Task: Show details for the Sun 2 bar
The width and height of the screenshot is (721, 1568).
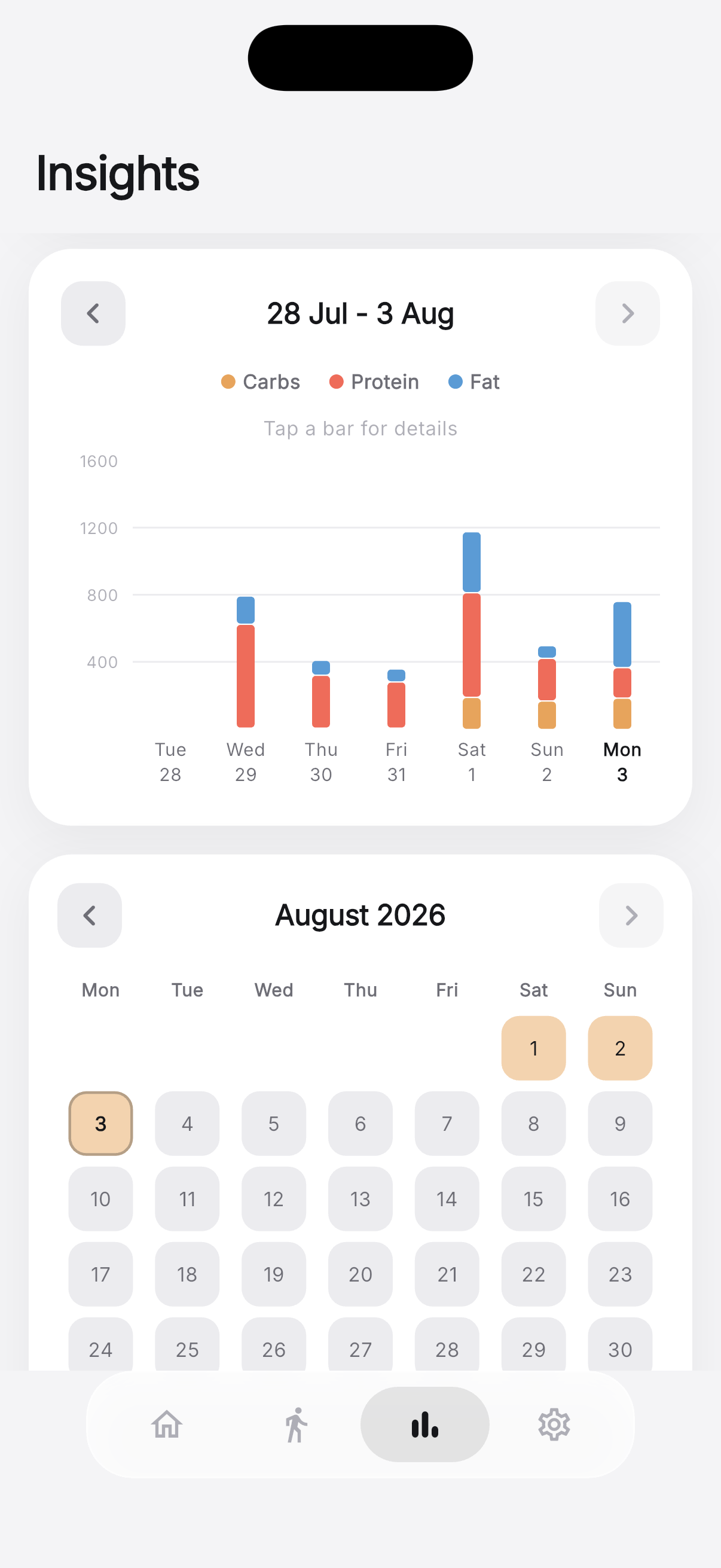Action: coord(546,688)
